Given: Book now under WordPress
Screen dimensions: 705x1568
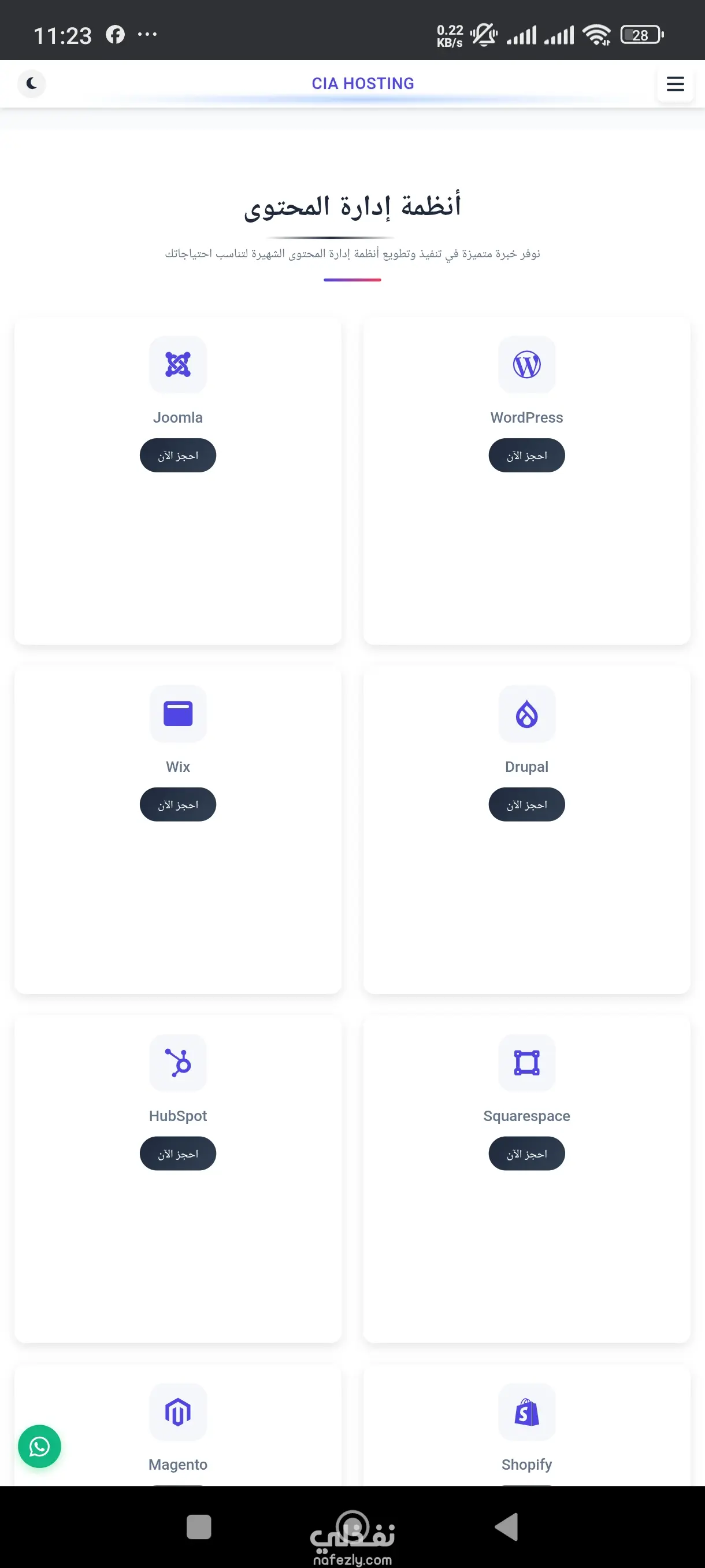Looking at the screenshot, I should tap(526, 455).
